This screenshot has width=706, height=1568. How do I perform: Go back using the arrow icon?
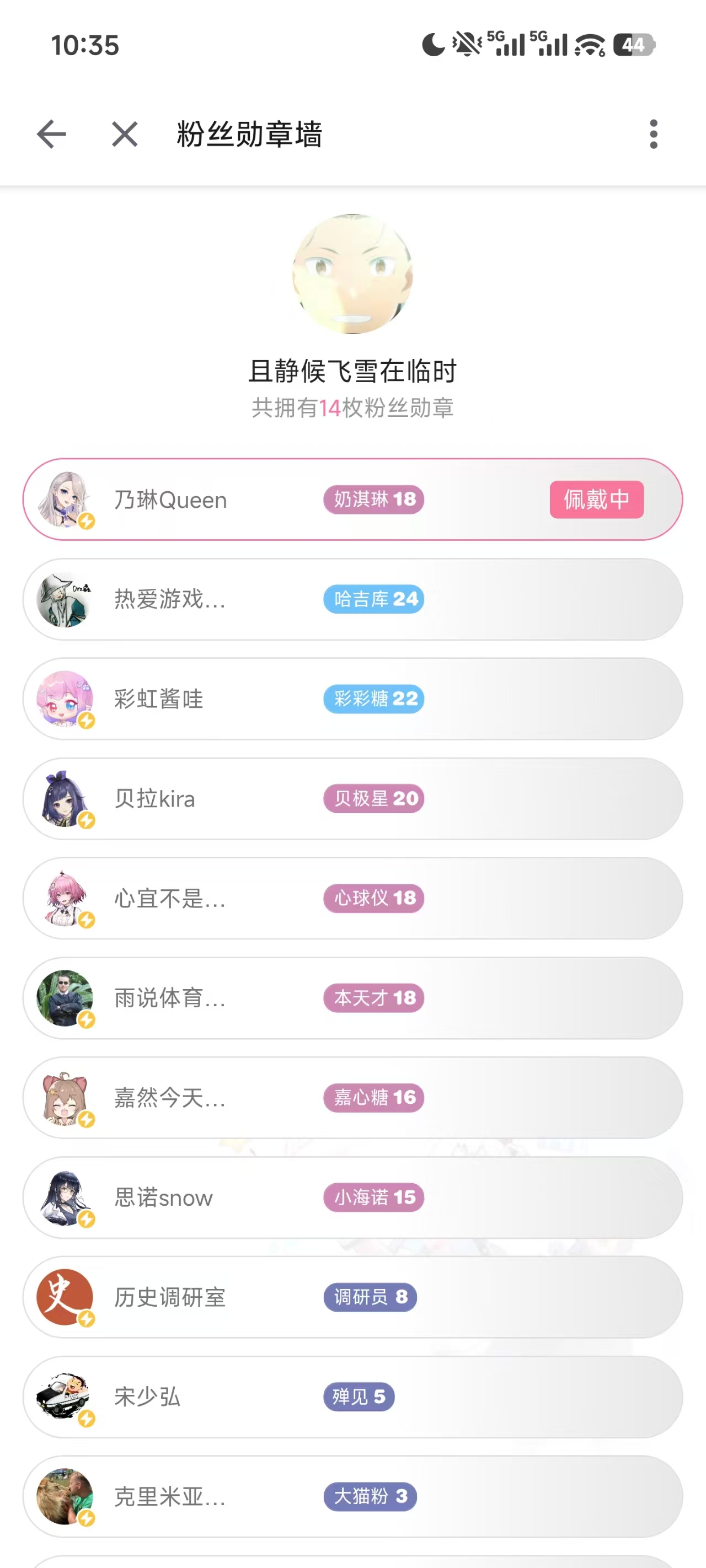point(51,134)
